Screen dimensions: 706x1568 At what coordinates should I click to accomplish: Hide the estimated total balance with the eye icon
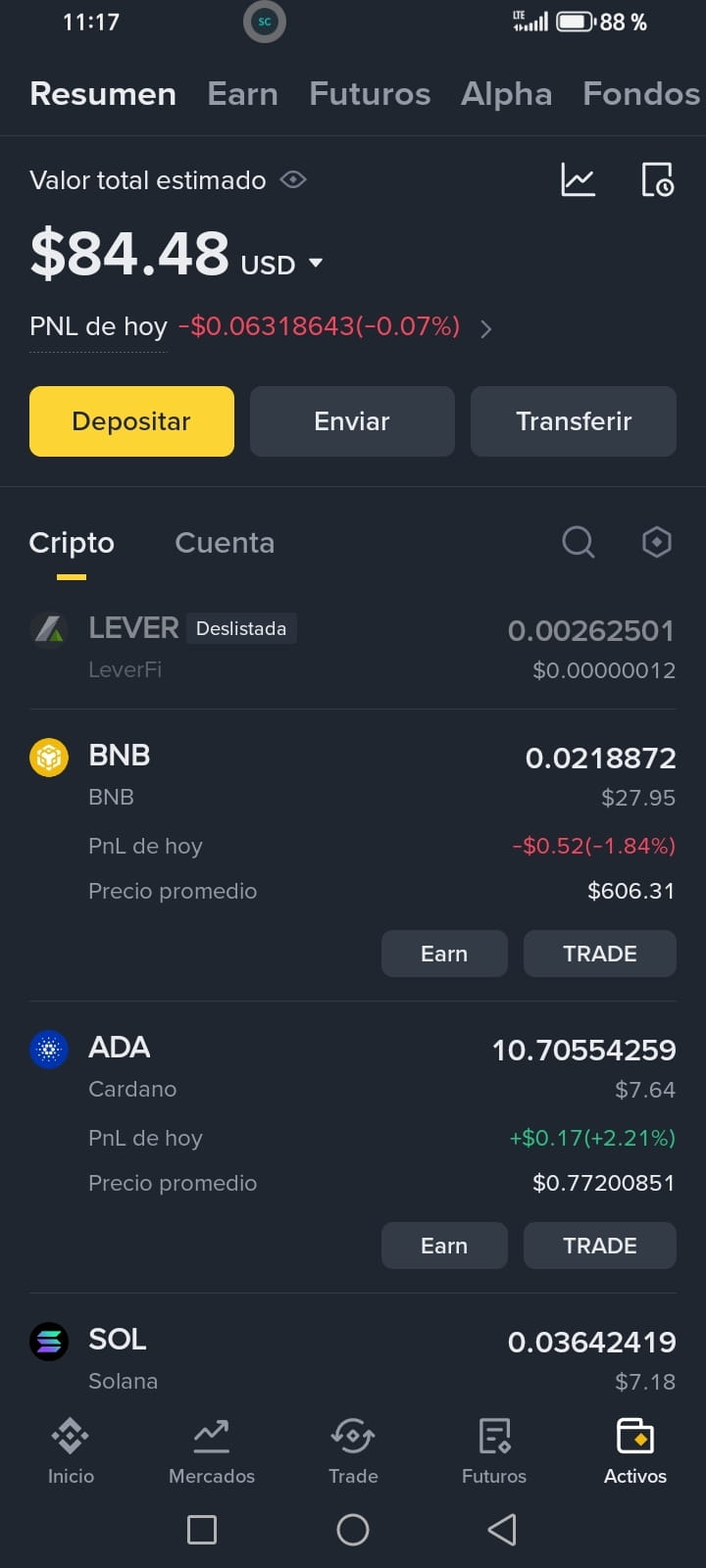click(293, 179)
